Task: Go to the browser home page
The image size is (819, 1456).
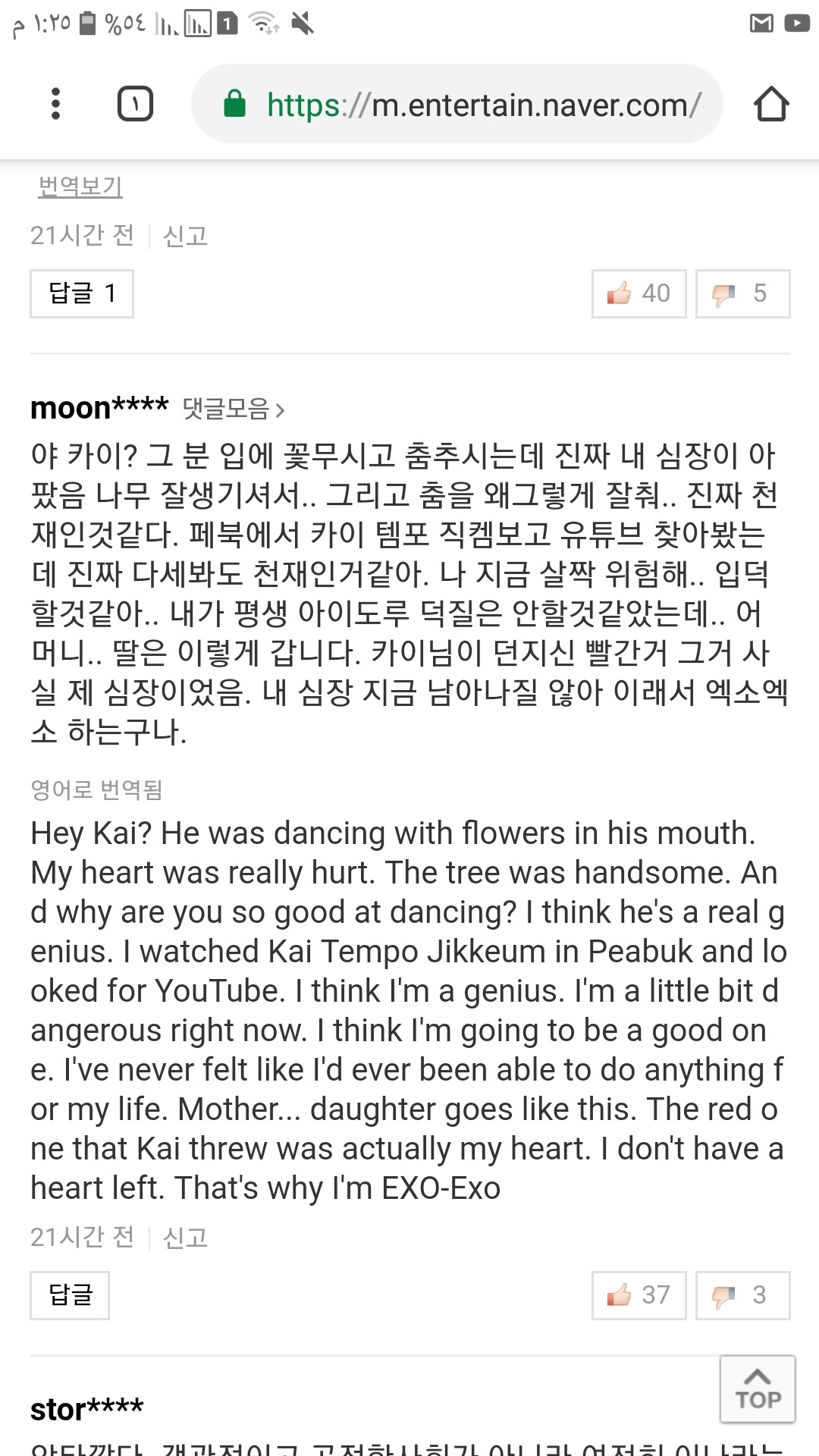Action: pos(771,104)
